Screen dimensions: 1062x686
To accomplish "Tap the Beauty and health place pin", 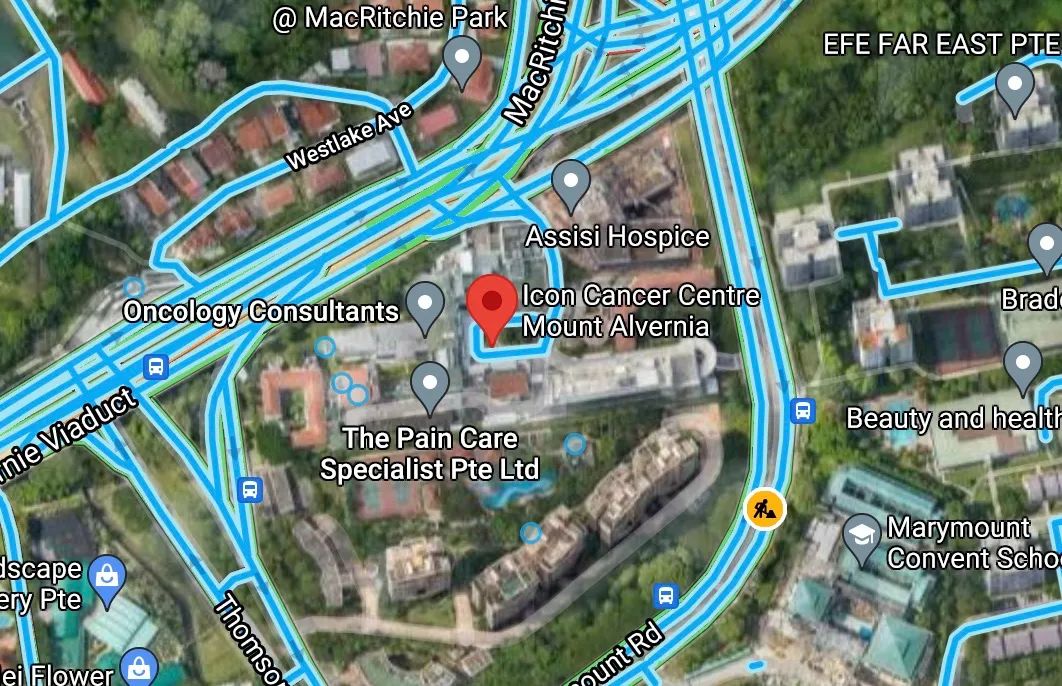I will 1022,365.
